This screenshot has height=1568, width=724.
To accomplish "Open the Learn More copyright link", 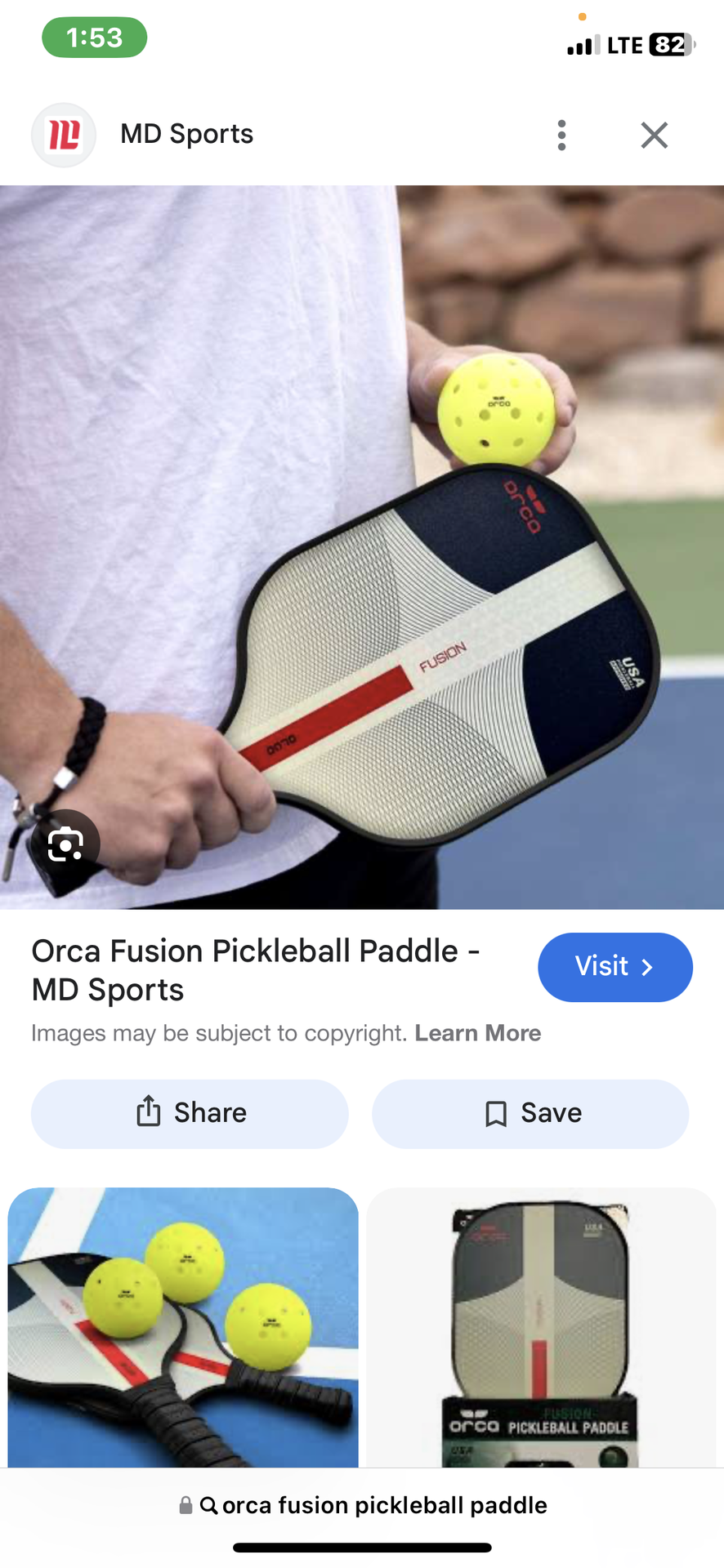I will point(477,1033).
